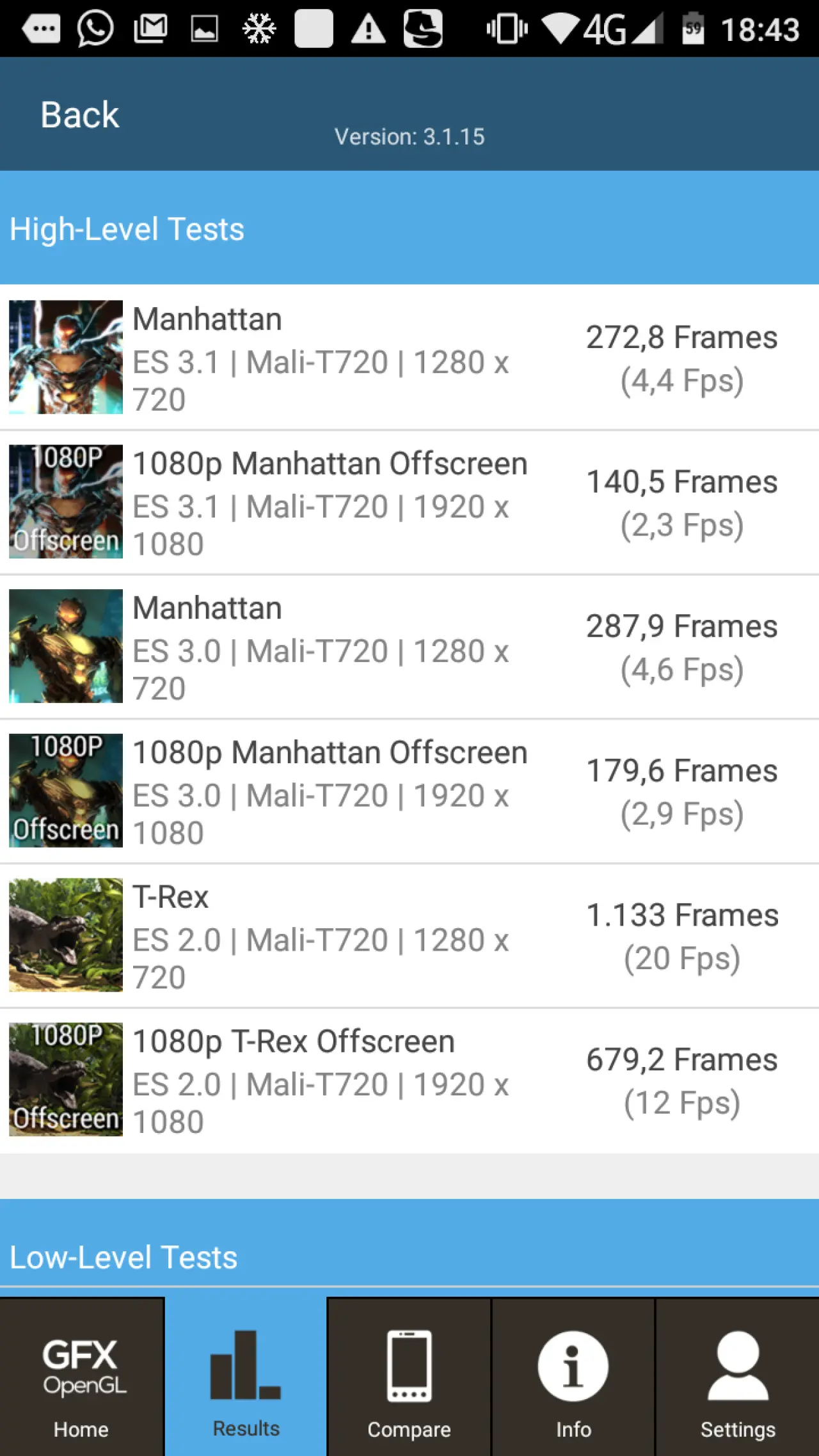The width and height of the screenshot is (819, 1456).
Task: Go to the GFX OpenGL Home tab
Action: pos(81,1377)
